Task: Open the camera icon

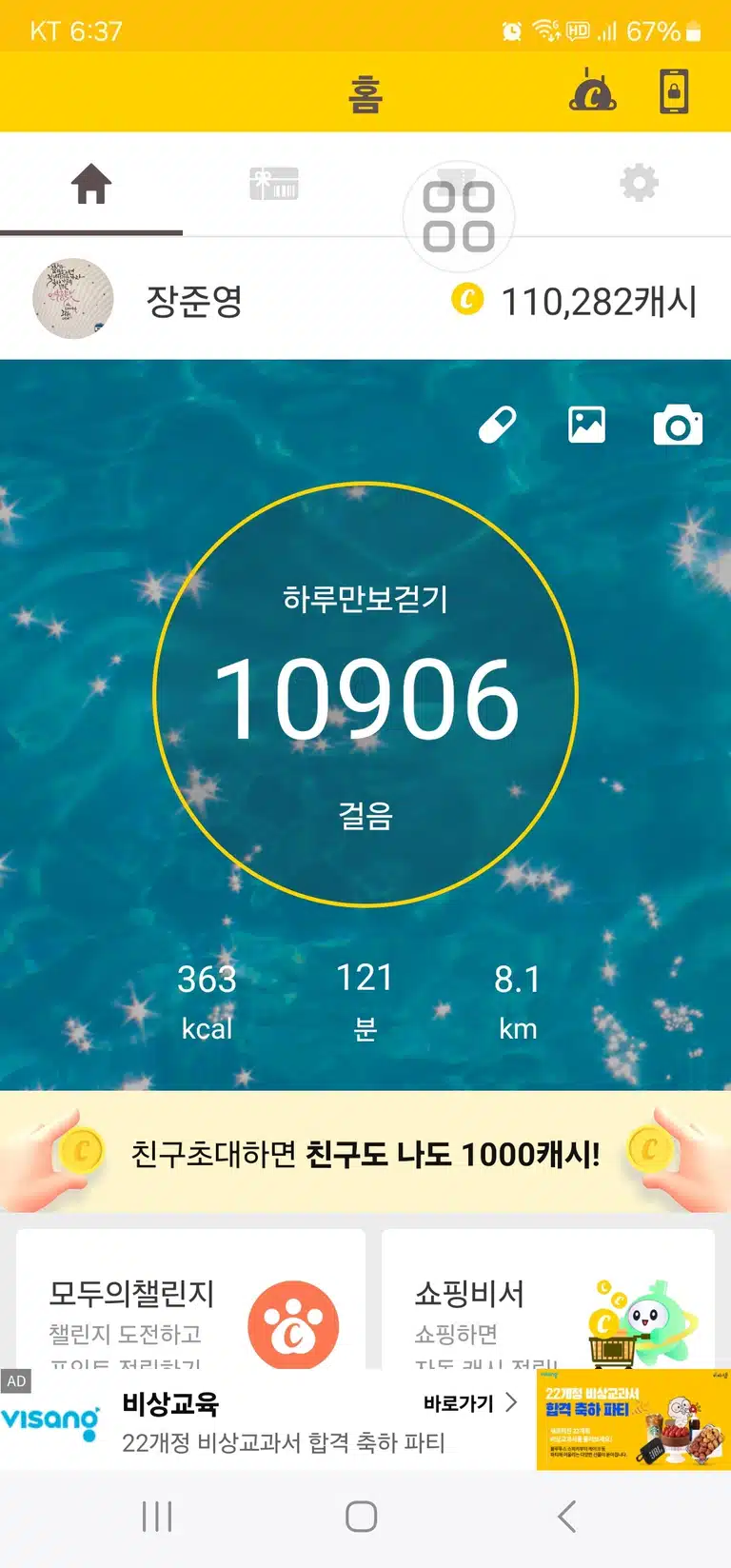Action: coord(678,426)
